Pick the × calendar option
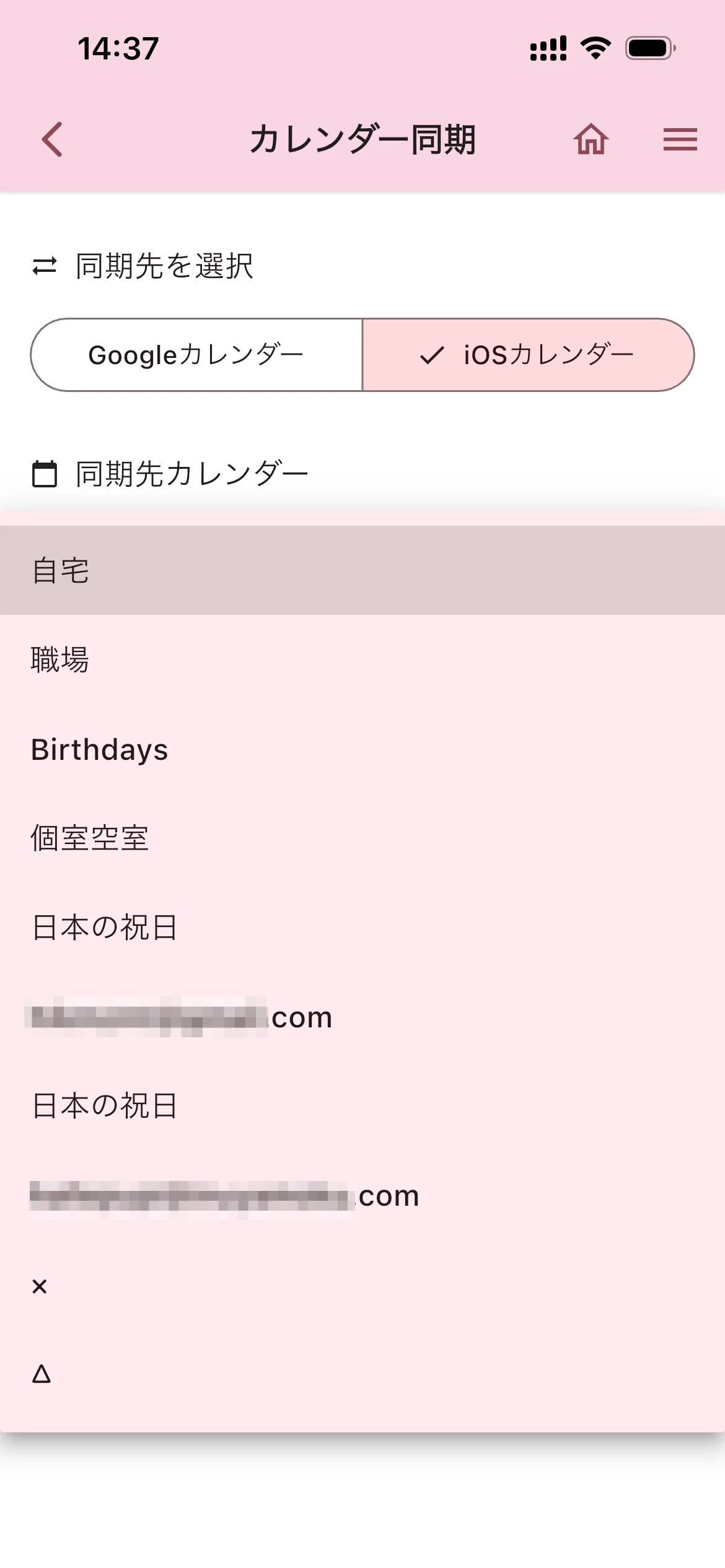Viewport: 725px width, 1568px height. point(362,1286)
